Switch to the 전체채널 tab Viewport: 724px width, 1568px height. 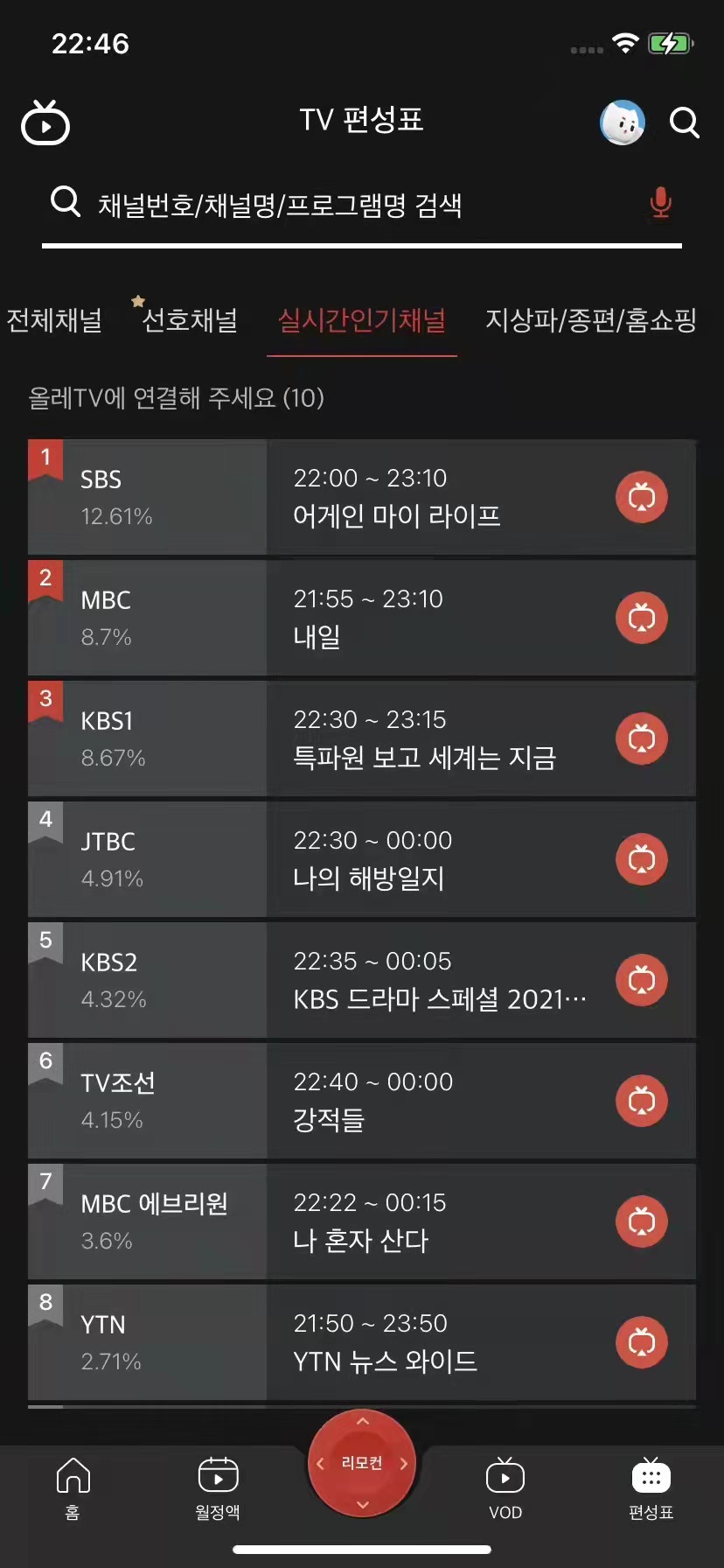54,320
